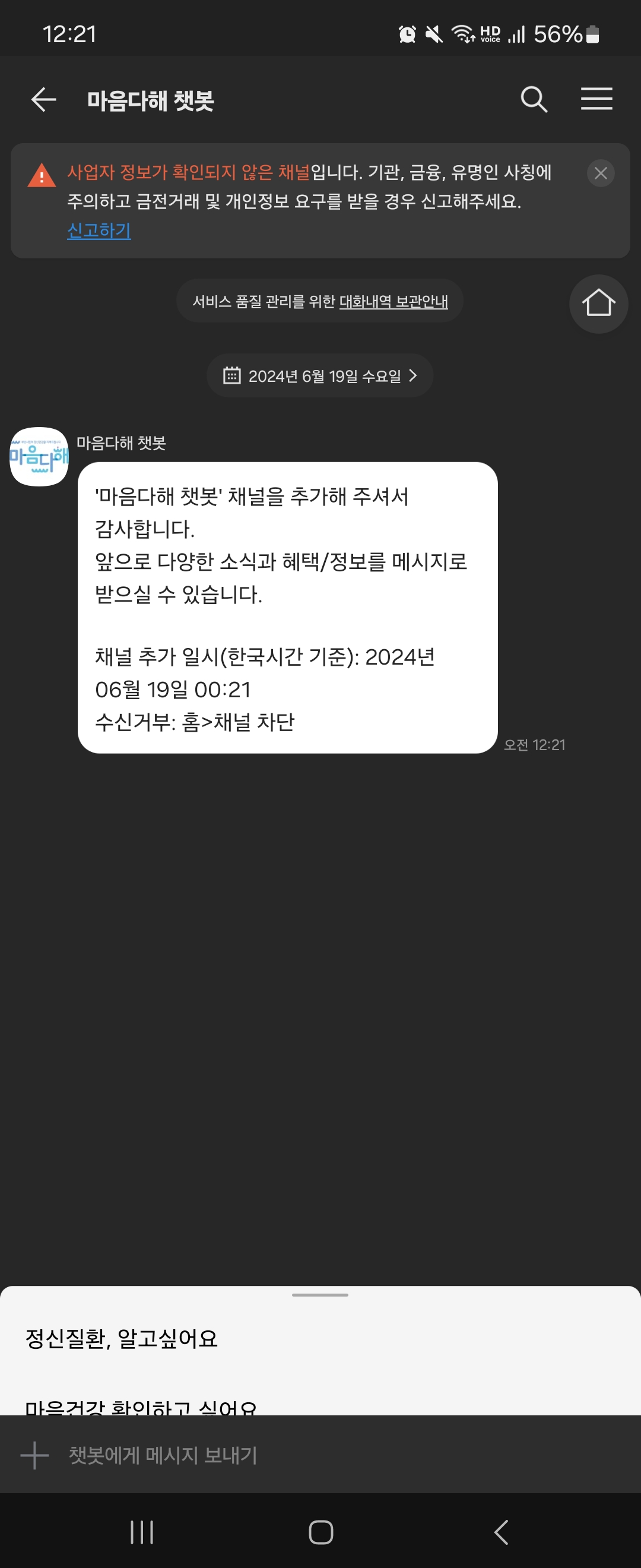This screenshot has height=1568, width=641.
Task: Open the 대화내역 보관안내 link
Action: tap(394, 301)
